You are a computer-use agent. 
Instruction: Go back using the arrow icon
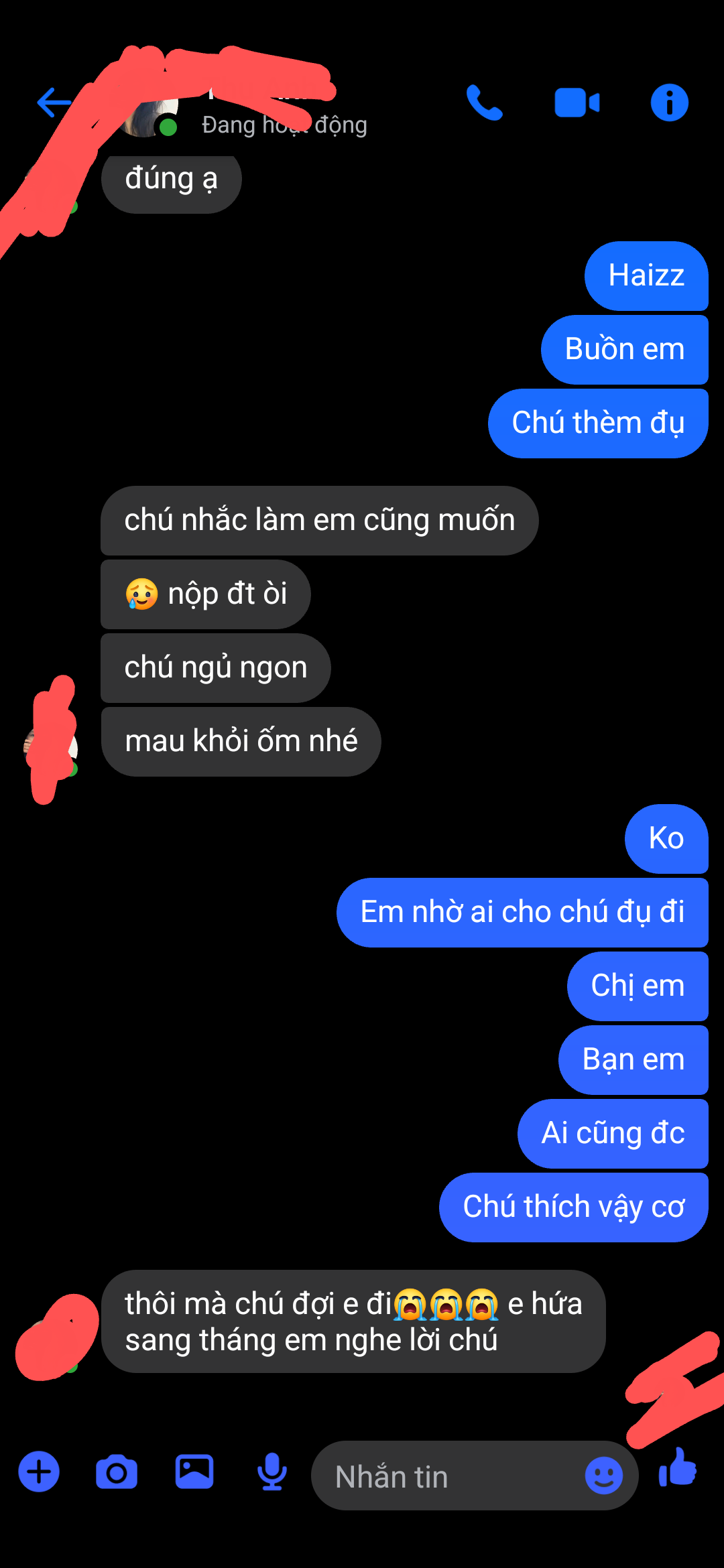54,103
